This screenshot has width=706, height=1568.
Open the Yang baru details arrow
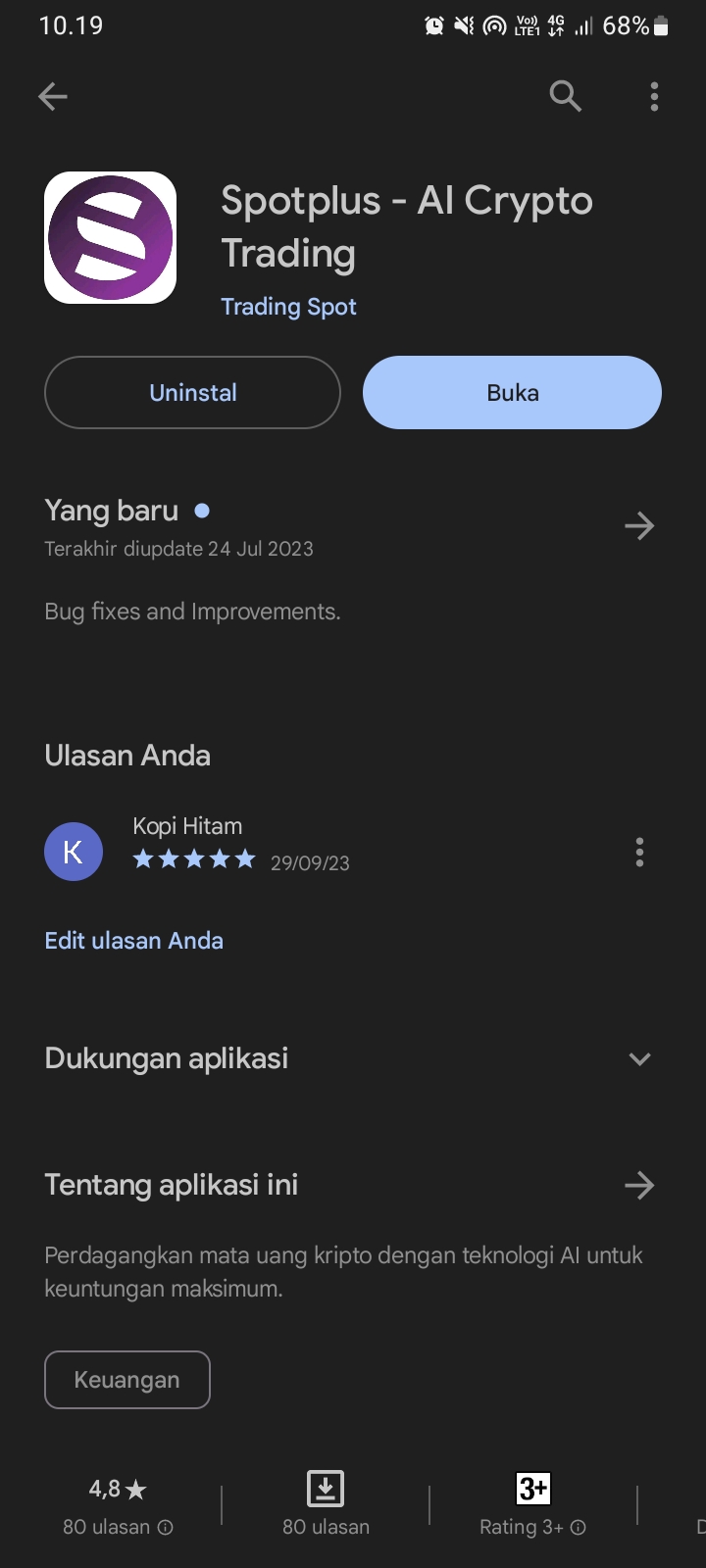639,526
